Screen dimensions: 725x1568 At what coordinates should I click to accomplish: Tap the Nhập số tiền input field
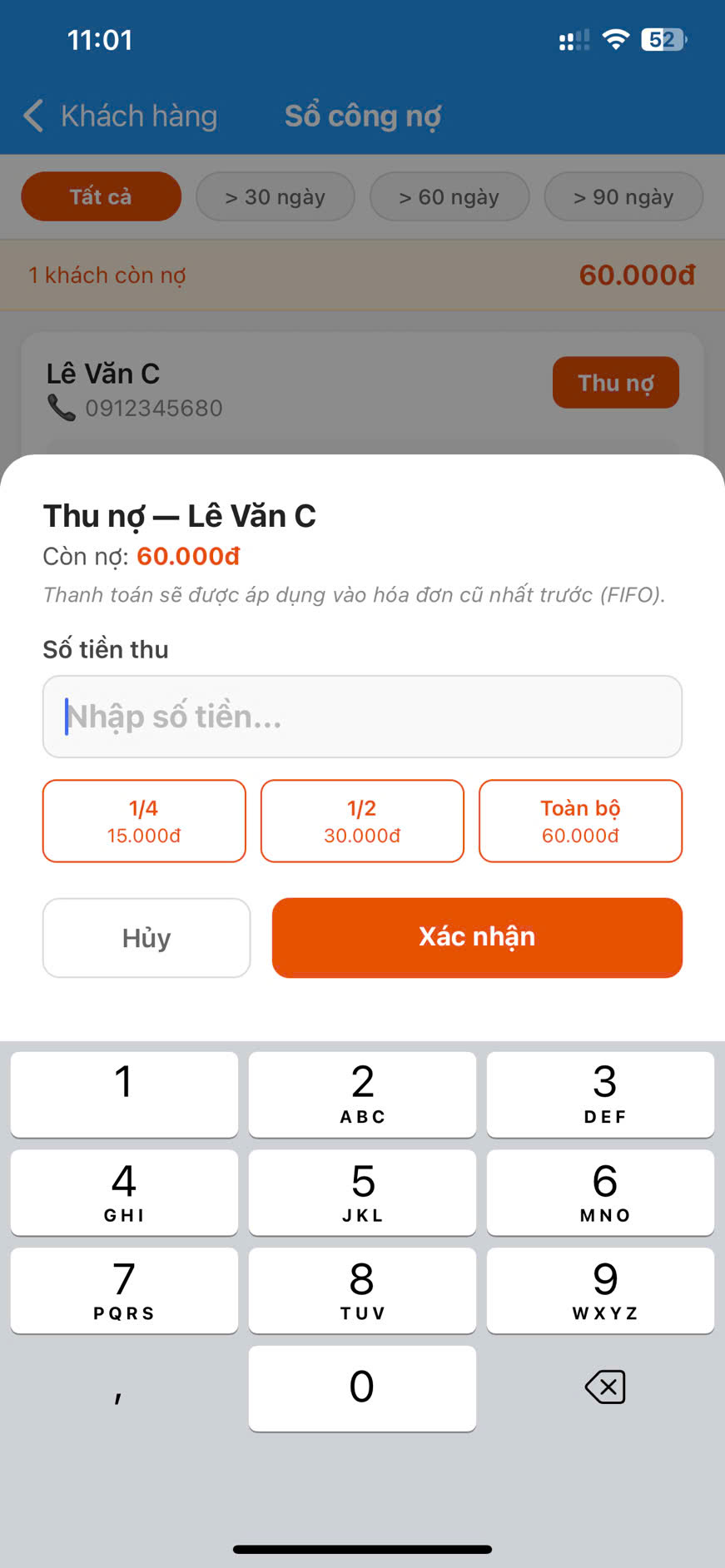(x=362, y=716)
